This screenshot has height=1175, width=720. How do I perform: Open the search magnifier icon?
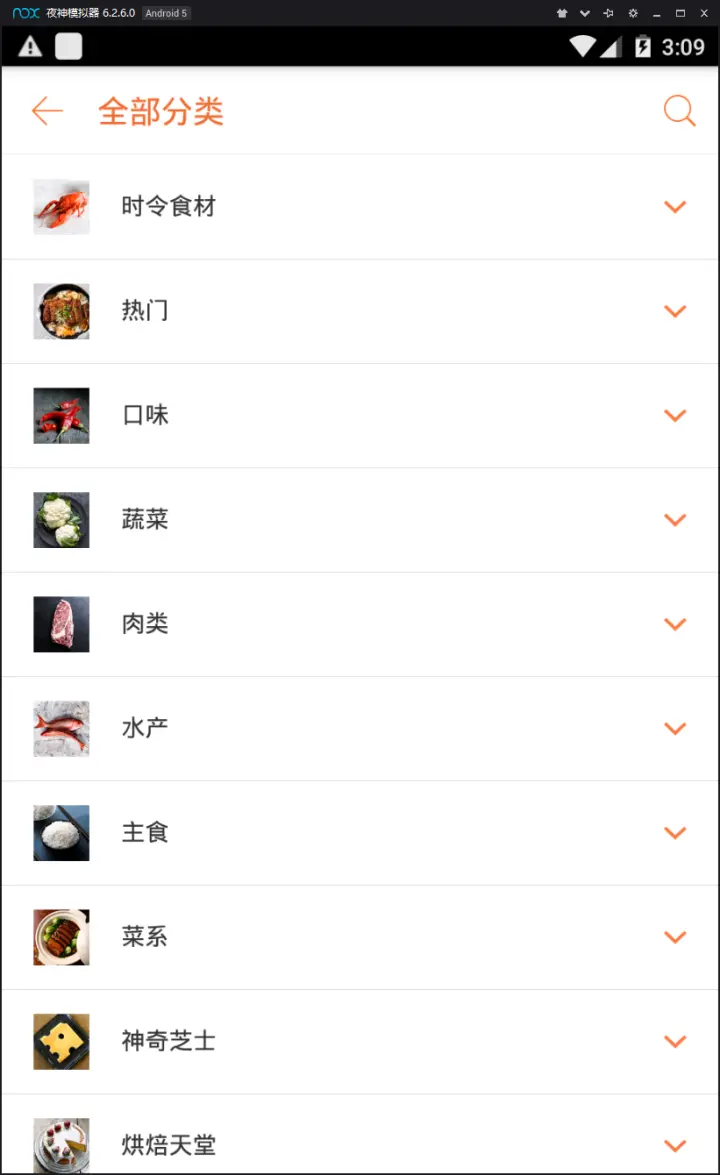click(x=679, y=111)
